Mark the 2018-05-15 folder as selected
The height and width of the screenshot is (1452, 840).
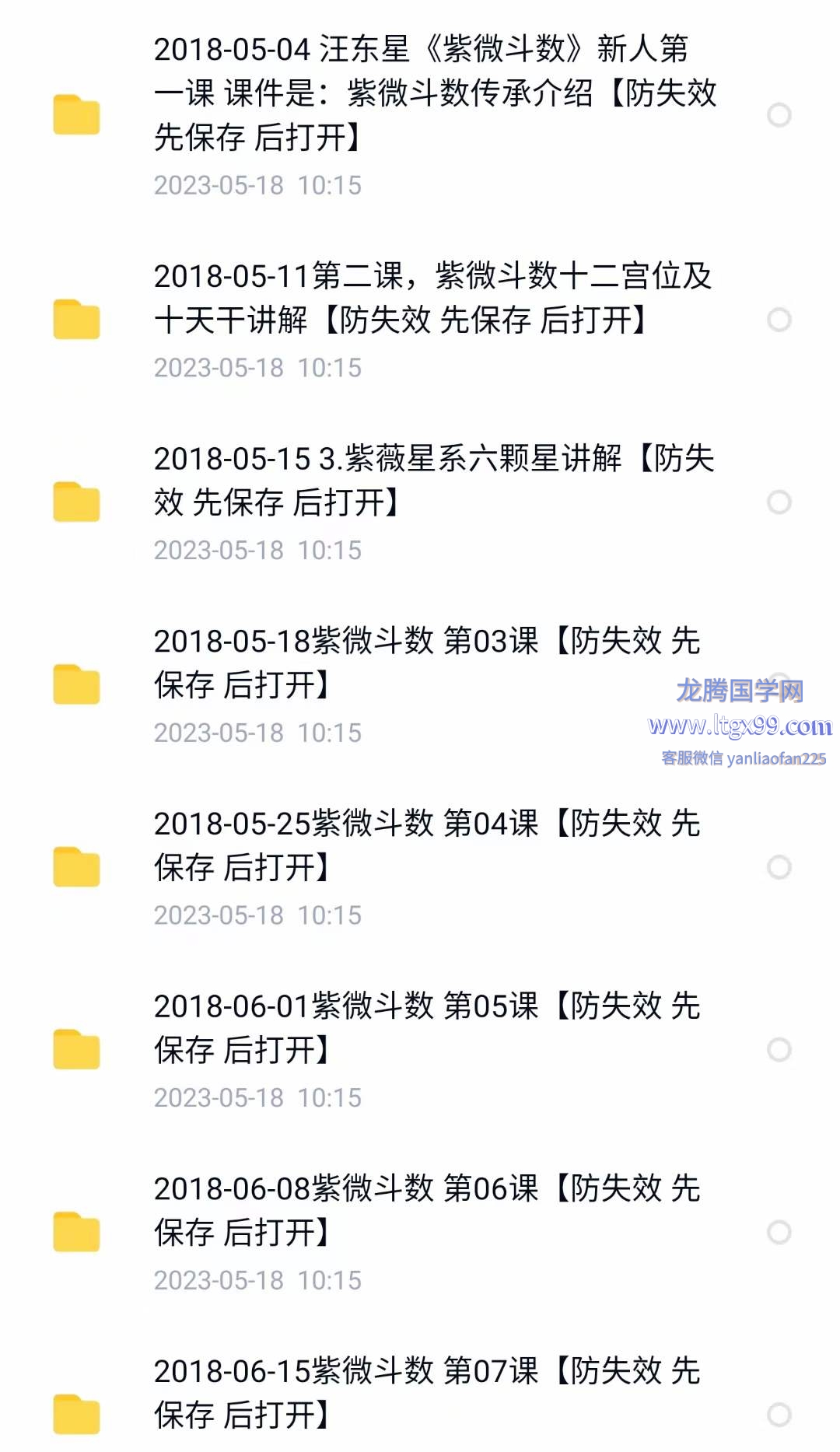point(779,502)
